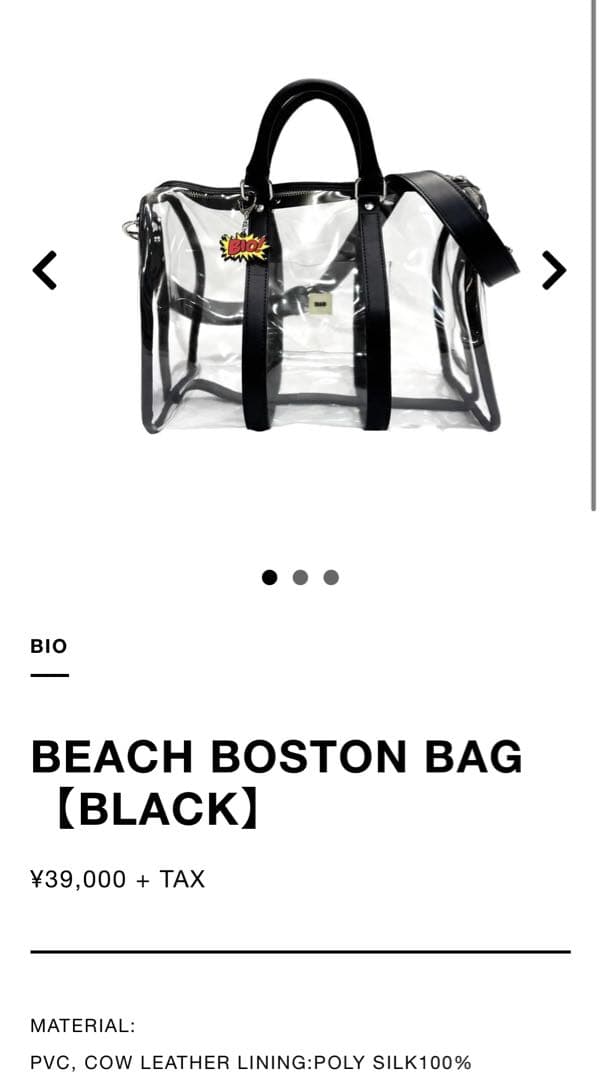Screen dimensions: 601x1080
Task: Show the next product image
Action: point(553,270)
